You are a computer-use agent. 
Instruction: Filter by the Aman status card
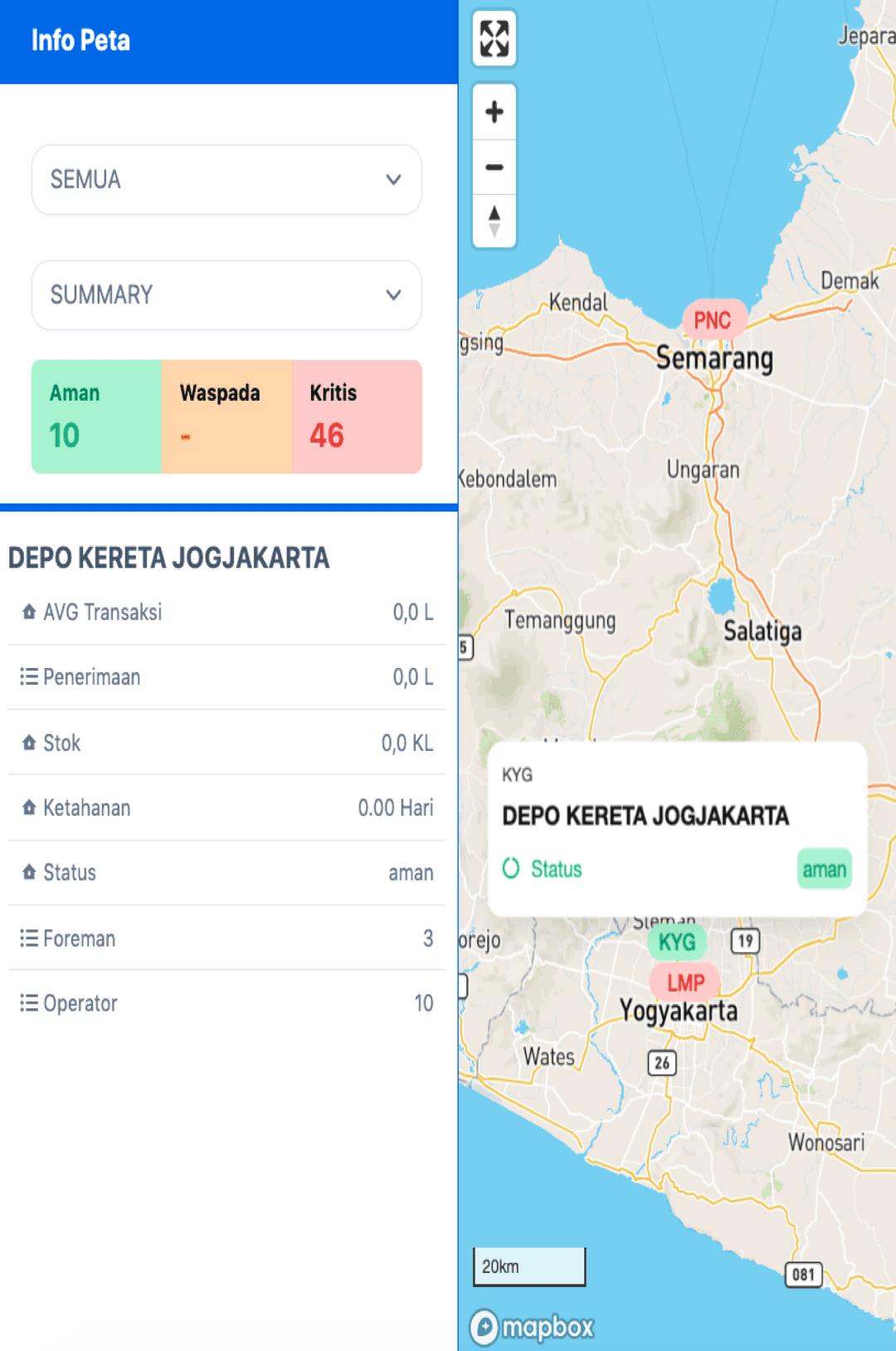tap(96, 417)
